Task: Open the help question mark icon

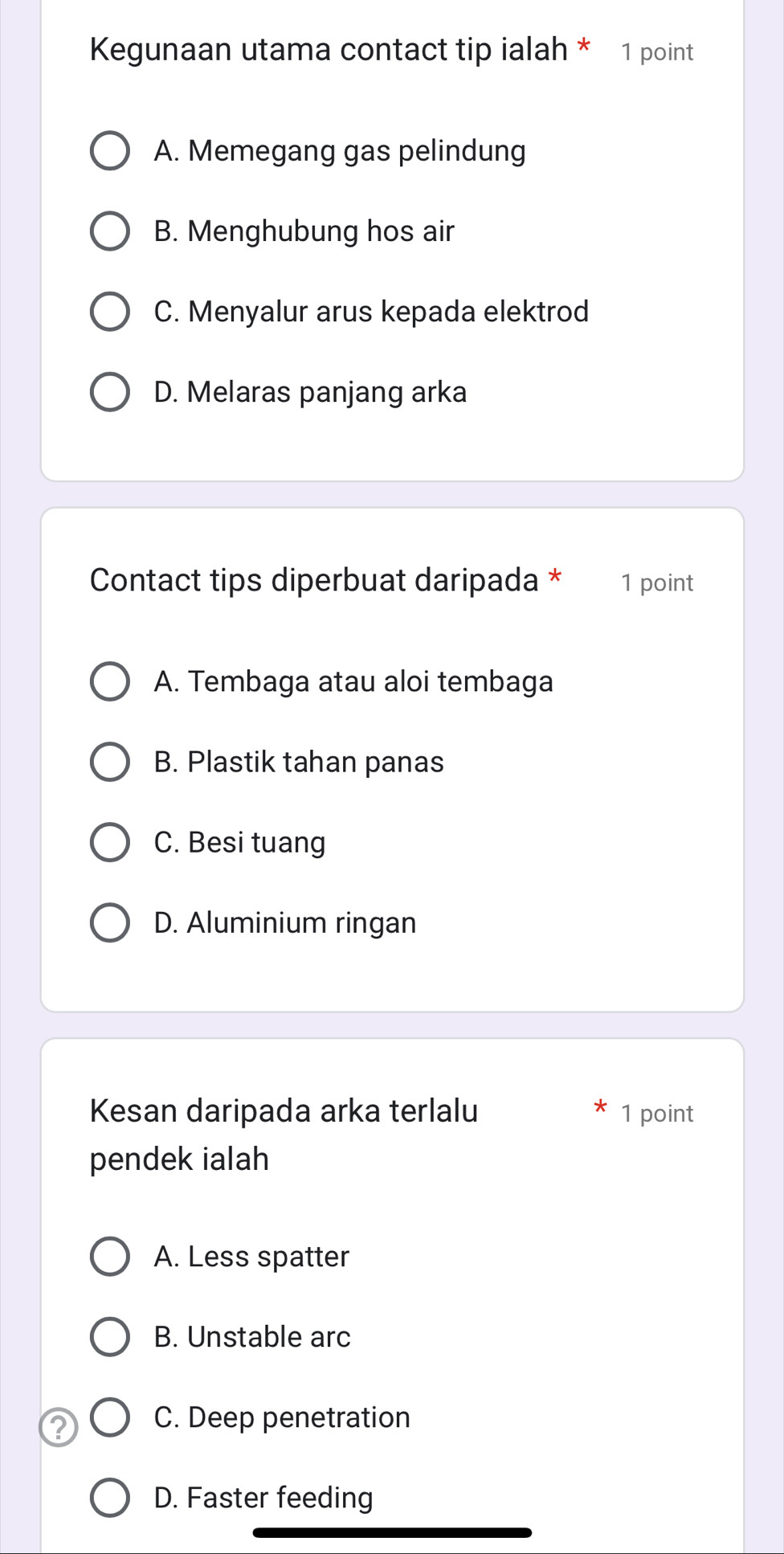Action: coord(58,1427)
